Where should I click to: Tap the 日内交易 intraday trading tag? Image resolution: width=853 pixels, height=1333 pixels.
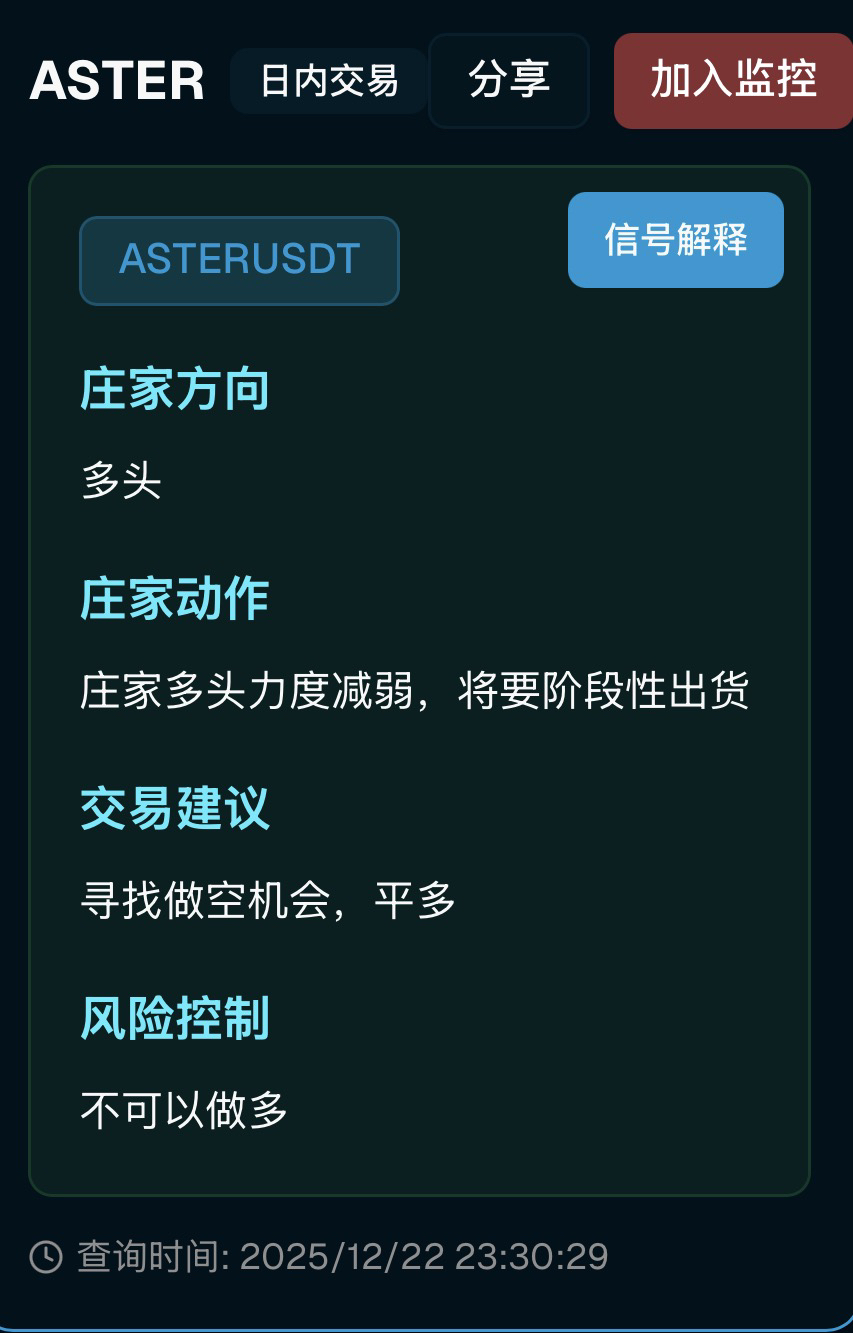pos(329,81)
